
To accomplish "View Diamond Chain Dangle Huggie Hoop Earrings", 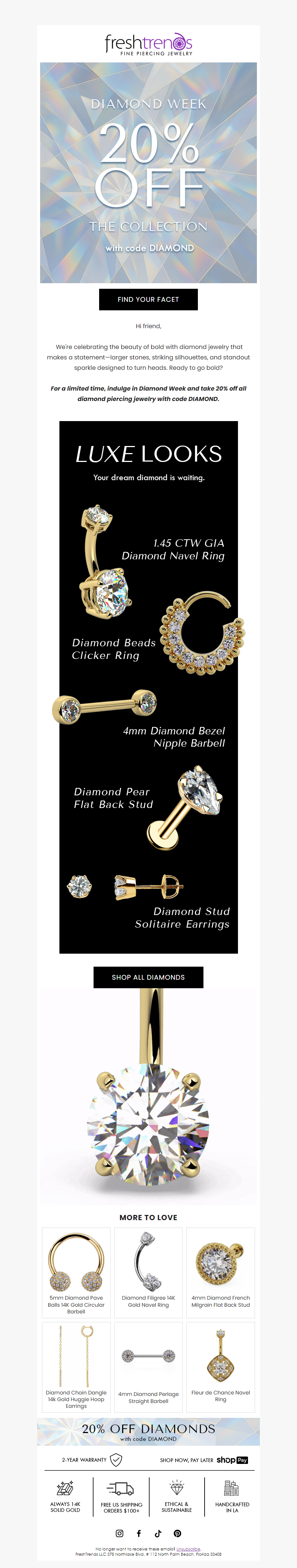I will pos(76,1367).
